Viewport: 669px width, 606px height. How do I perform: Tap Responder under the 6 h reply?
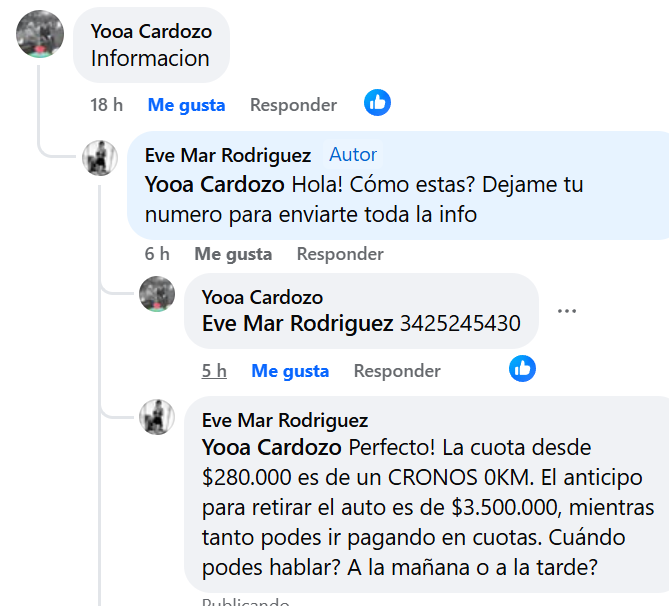coord(340,254)
